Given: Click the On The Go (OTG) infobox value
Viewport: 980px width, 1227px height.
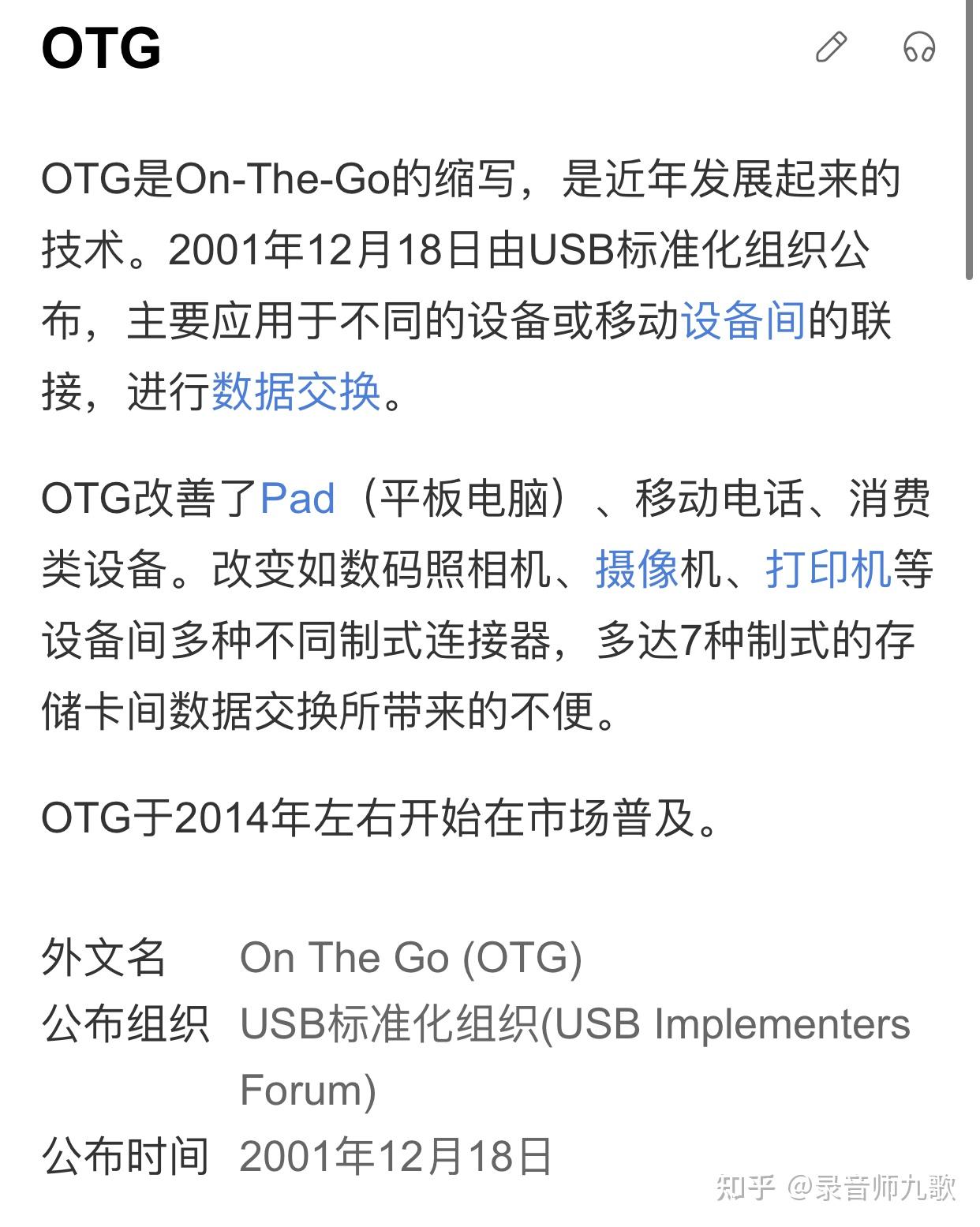Looking at the screenshot, I should point(412,956).
